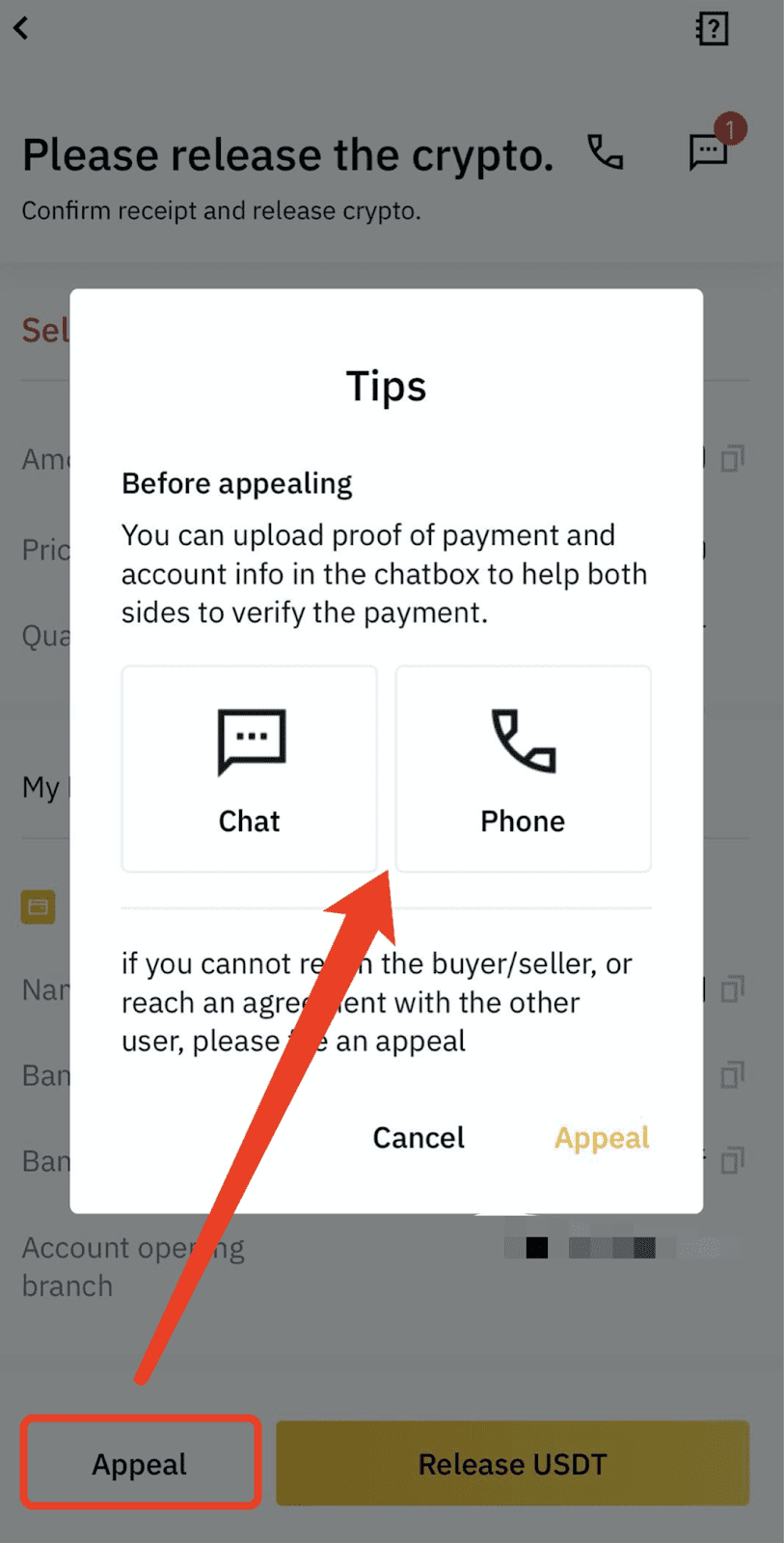Confirm Appeal in the Tips dialog
The height and width of the screenshot is (1543, 784).
click(x=602, y=1138)
